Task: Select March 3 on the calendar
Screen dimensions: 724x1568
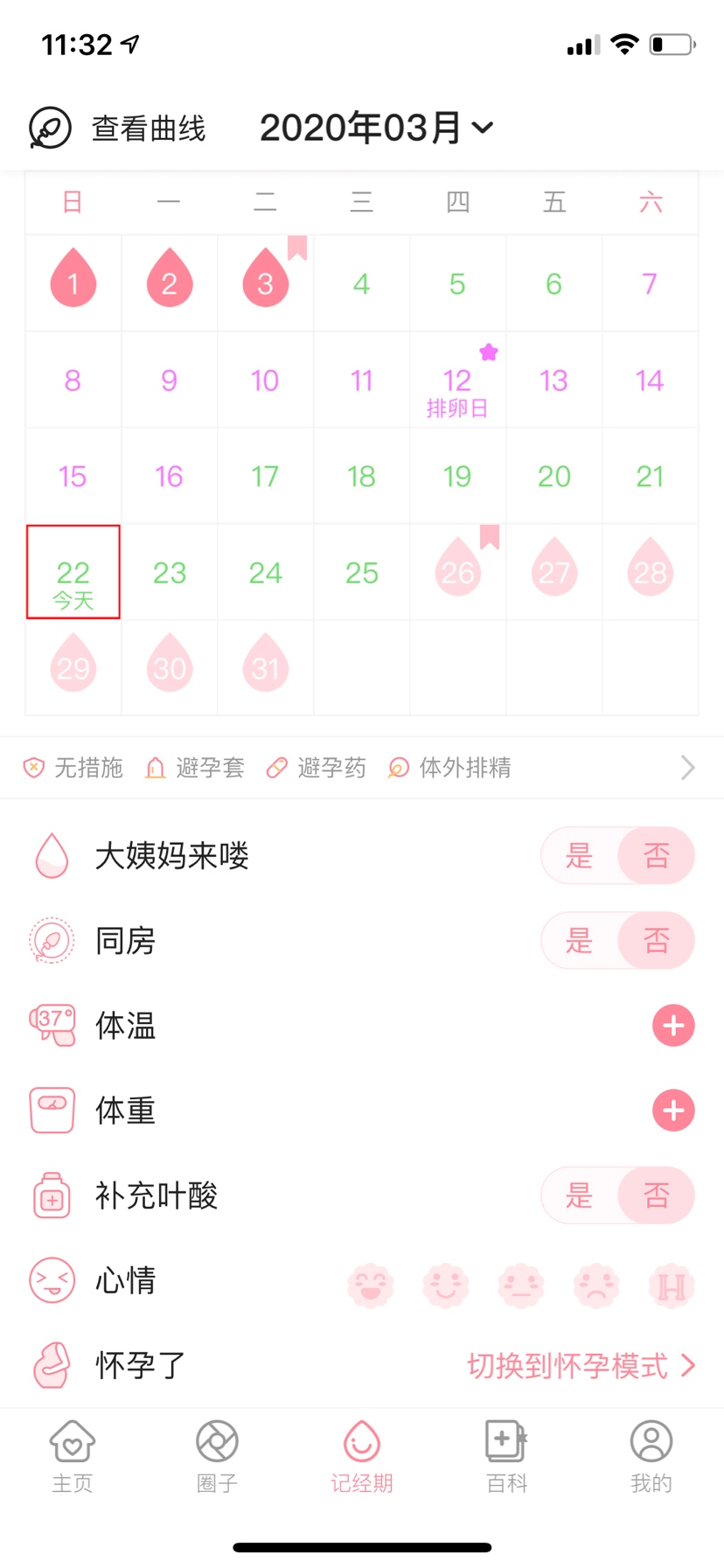Action: [x=266, y=283]
